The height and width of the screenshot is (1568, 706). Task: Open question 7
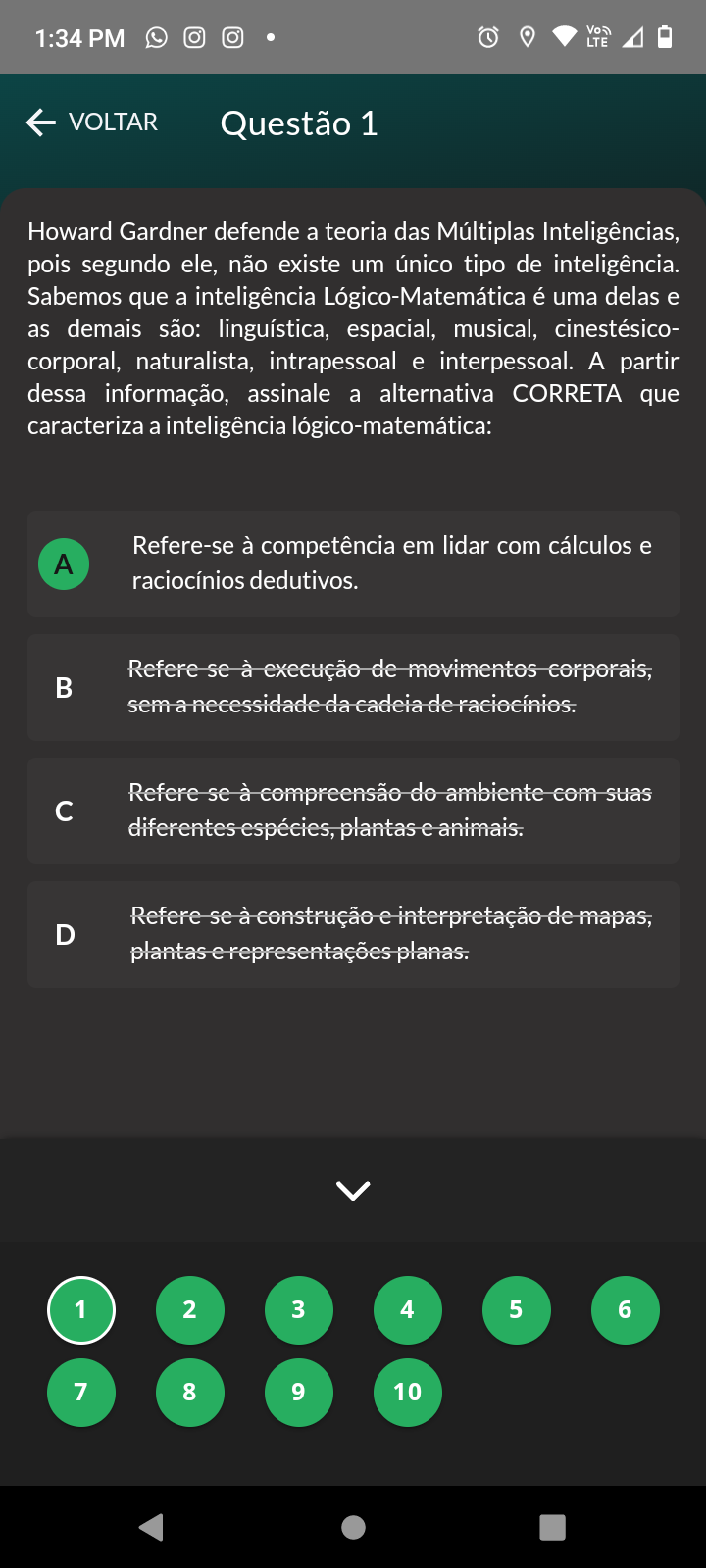[81, 1393]
